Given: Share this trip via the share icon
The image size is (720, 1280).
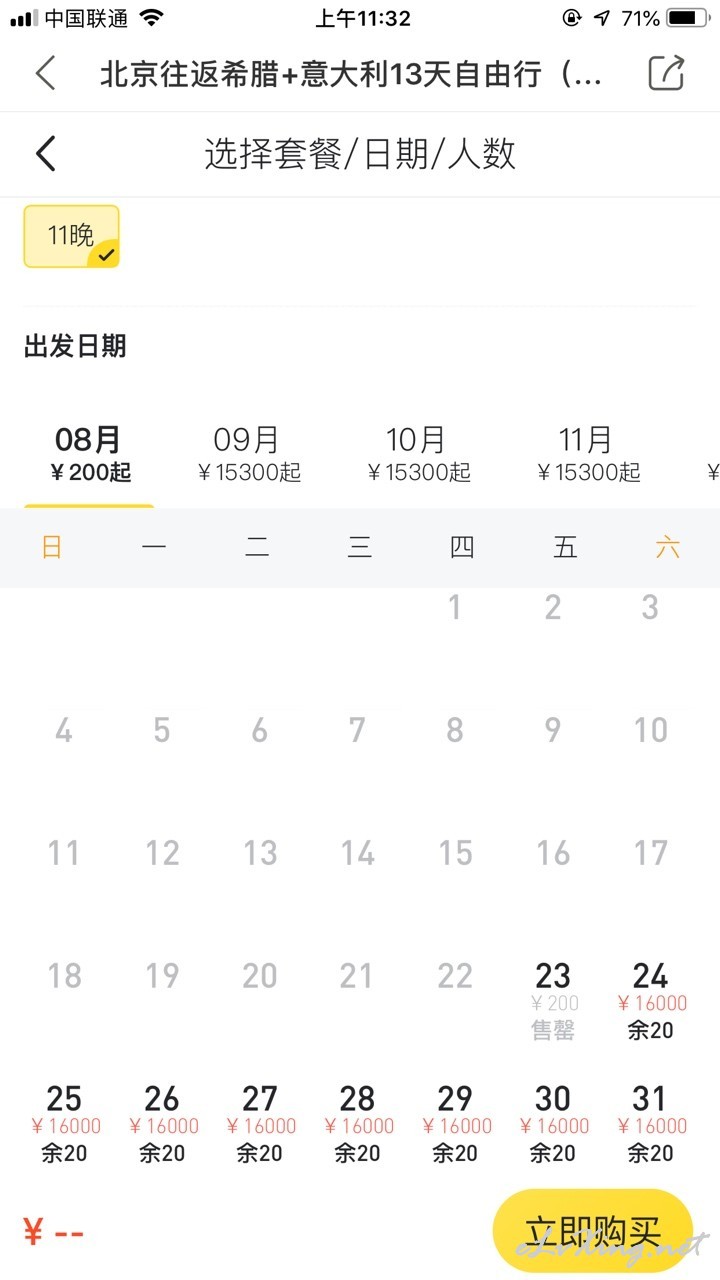Looking at the screenshot, I should click(x=666, y=74).
